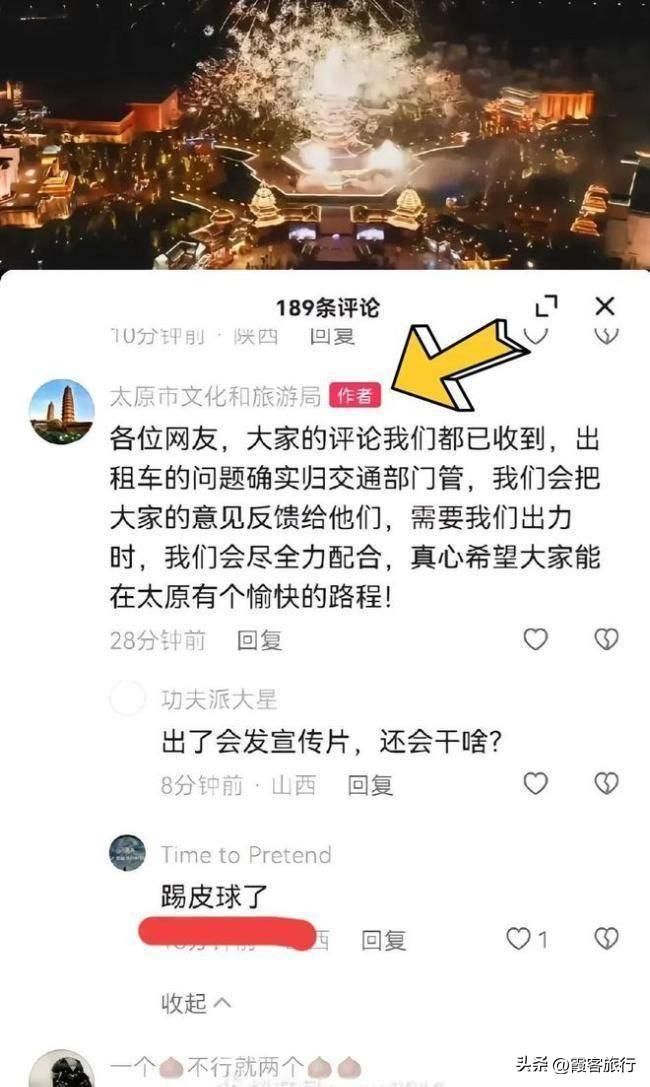Open Time to Pretend's avatar
Screen dimensions: 650x1087
pyautogui.click(x=127, y=853)
